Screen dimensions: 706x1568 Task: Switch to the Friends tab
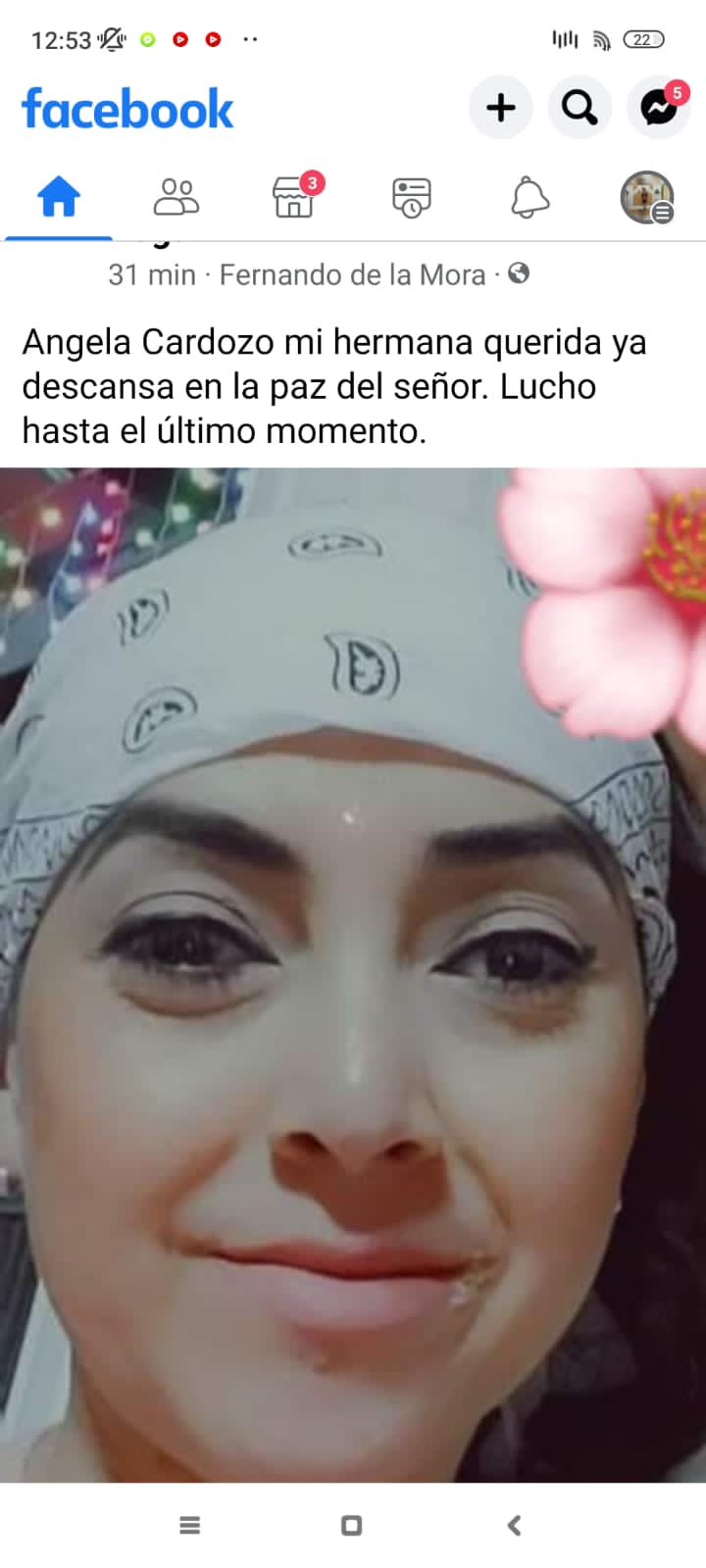176,198
